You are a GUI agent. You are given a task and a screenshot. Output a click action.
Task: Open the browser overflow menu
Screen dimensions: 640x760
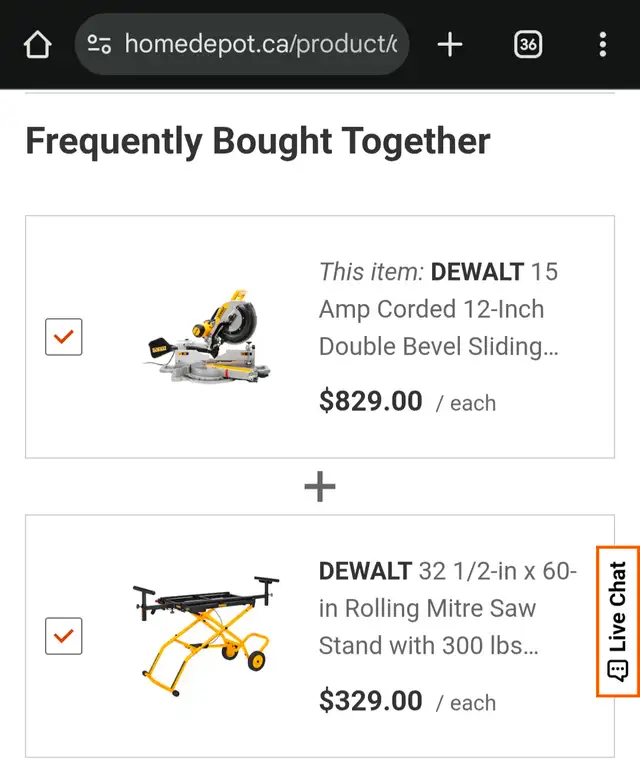click(602, 45)
